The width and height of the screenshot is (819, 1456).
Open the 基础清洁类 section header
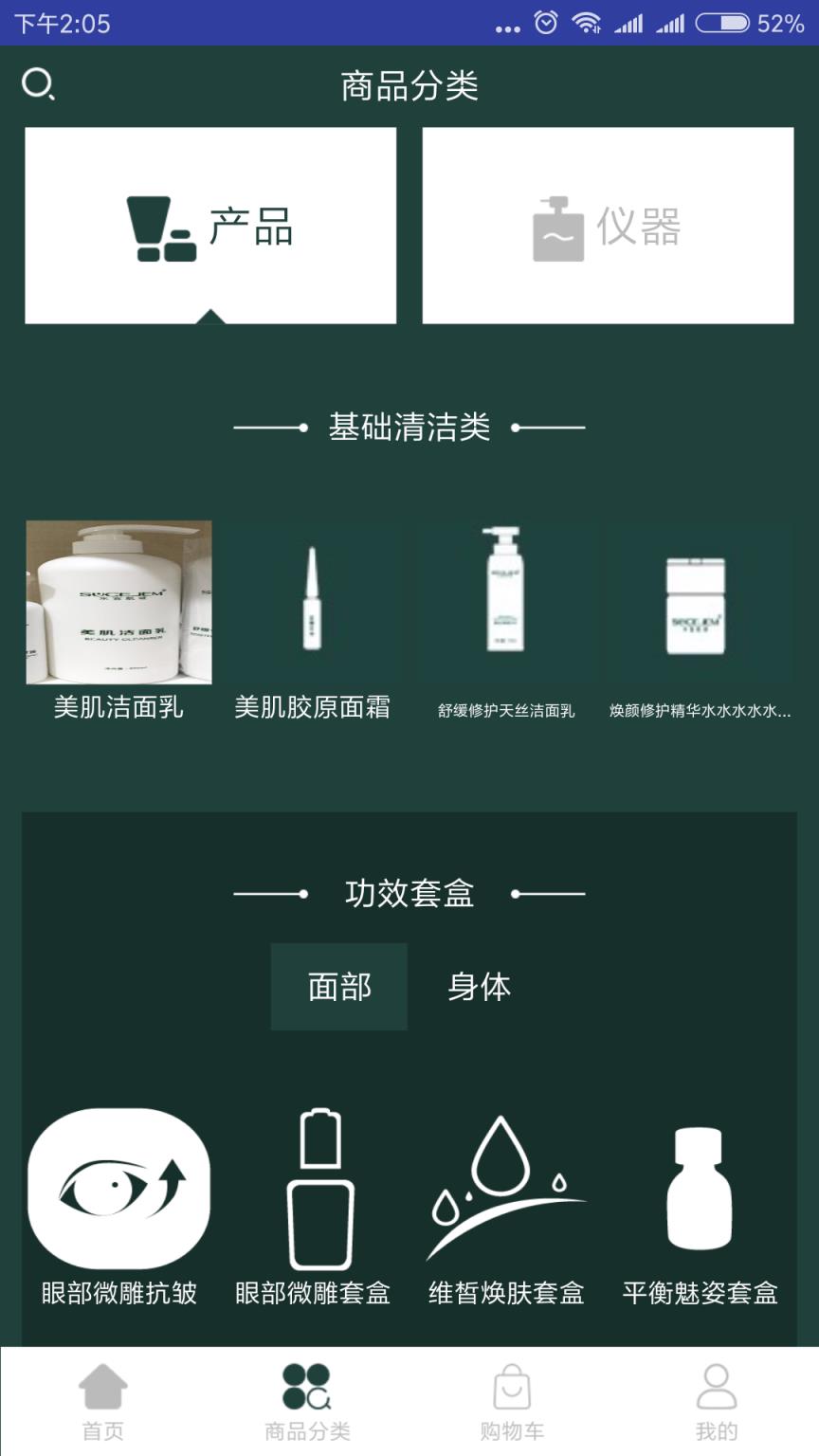point(409,428)
